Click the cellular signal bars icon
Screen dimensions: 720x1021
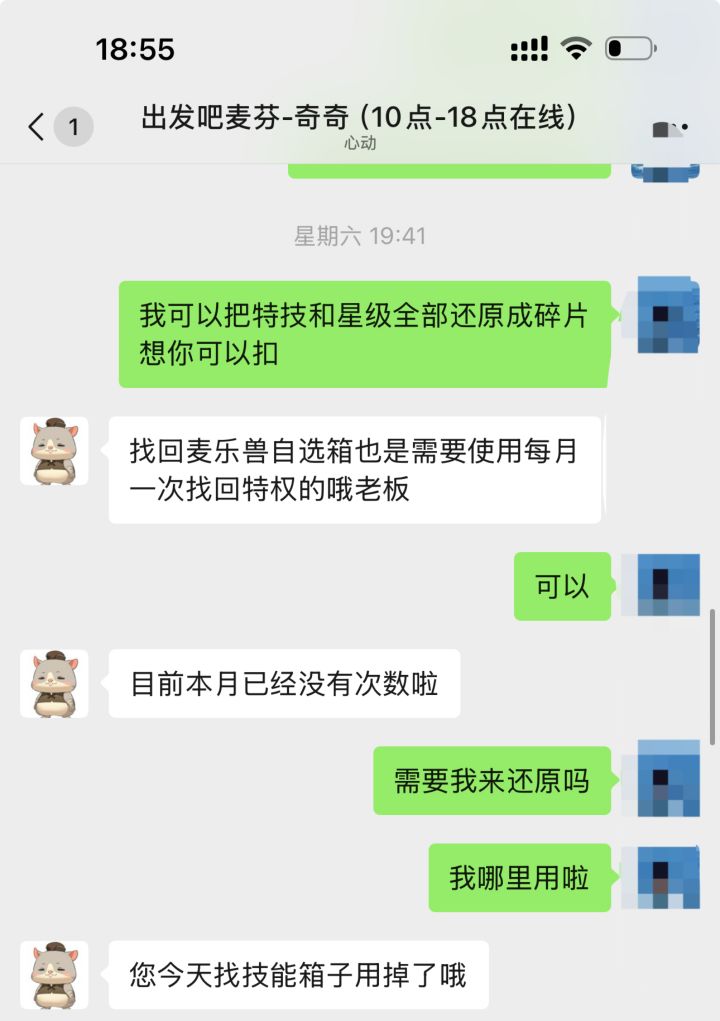530,47
